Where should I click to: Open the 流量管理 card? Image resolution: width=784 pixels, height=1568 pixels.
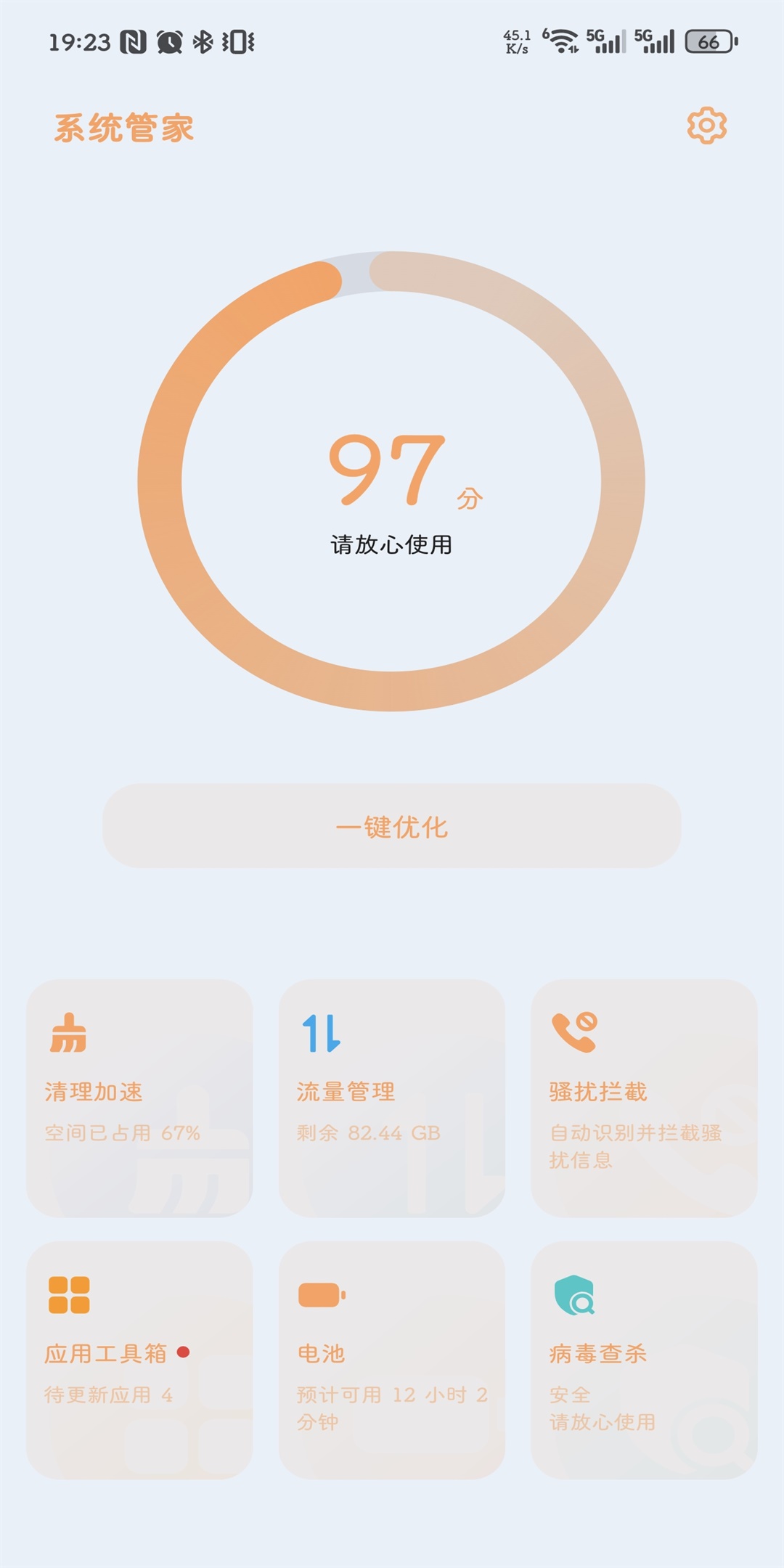coord(391,1098)
